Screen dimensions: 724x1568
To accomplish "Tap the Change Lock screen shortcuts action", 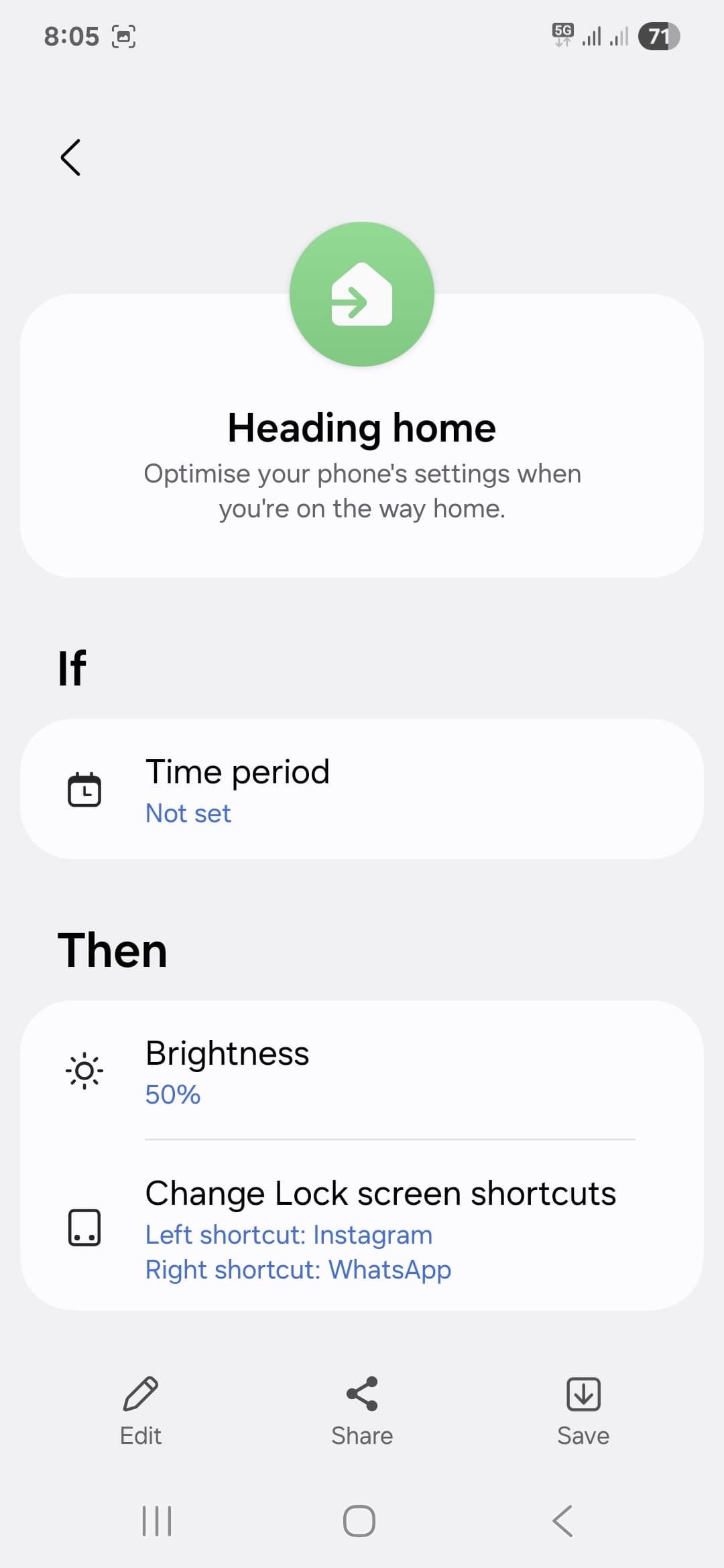I will [x=381, y=1193].
